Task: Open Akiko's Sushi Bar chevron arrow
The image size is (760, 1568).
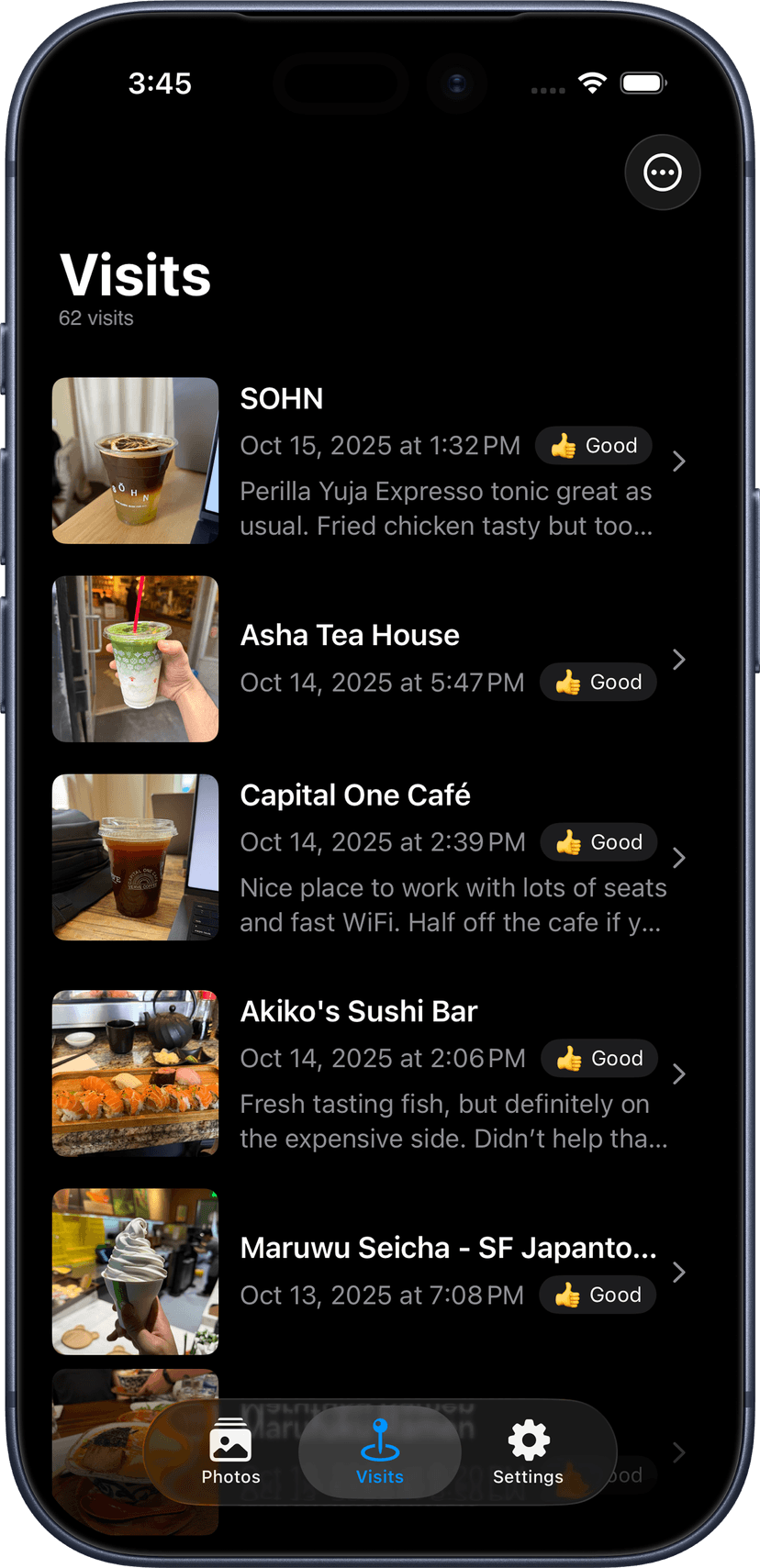Action: point(679,1073)
